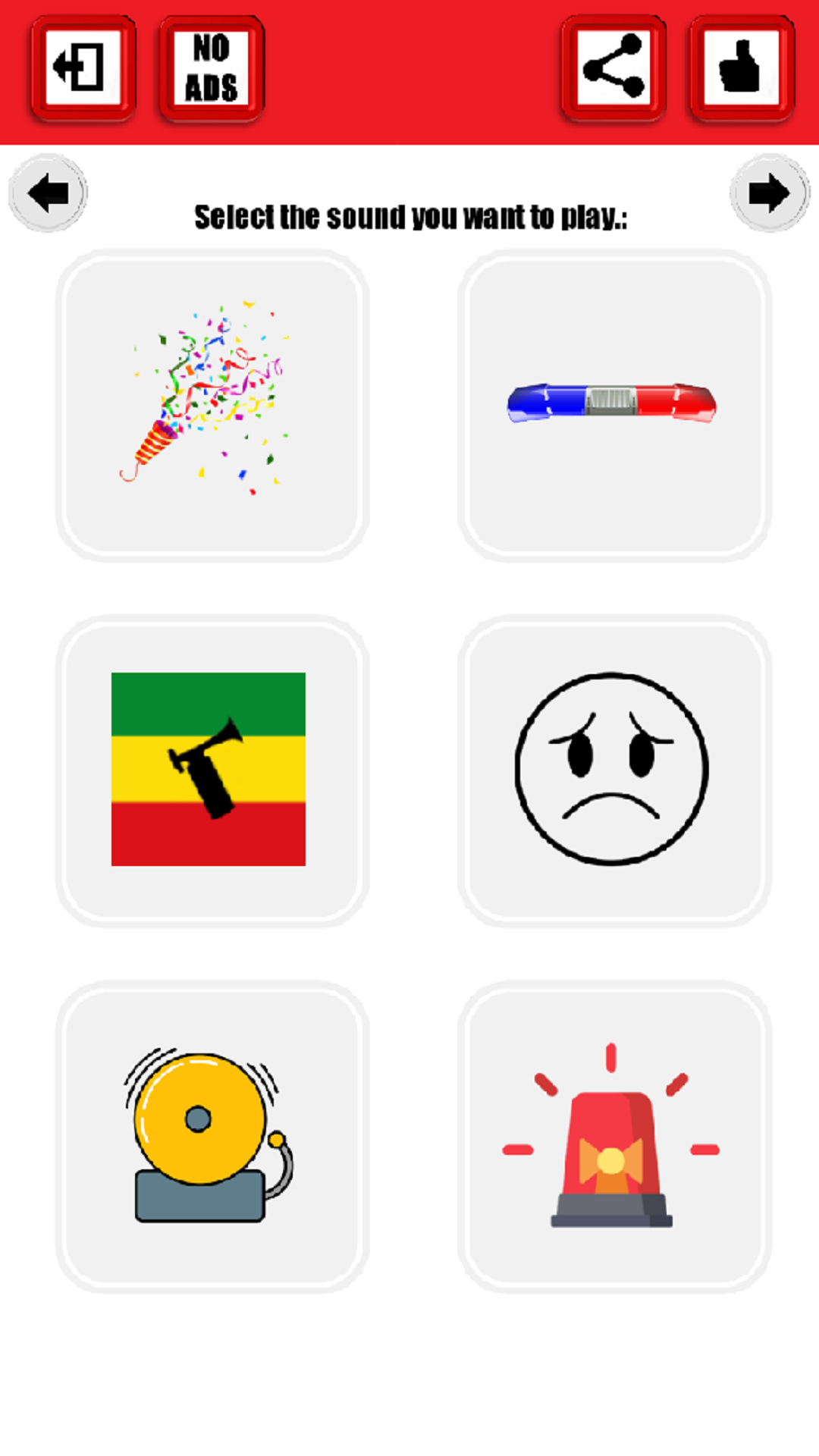Viewport: 819px width, 1456px height.
Task: Play the police light bar siren sound
Action: tap(614, 406)
